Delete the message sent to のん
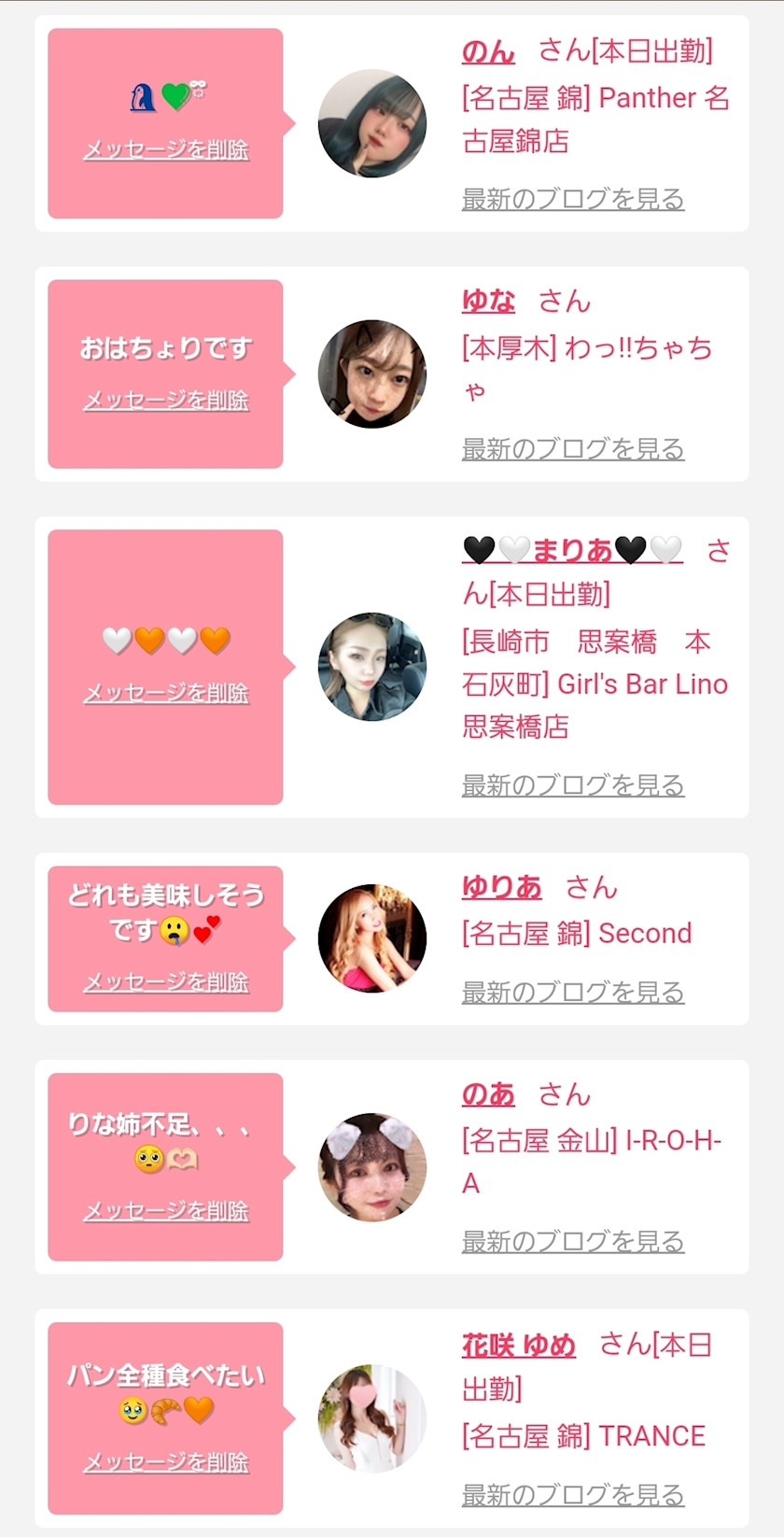The image size is (784, 1538). coord(166,149)
